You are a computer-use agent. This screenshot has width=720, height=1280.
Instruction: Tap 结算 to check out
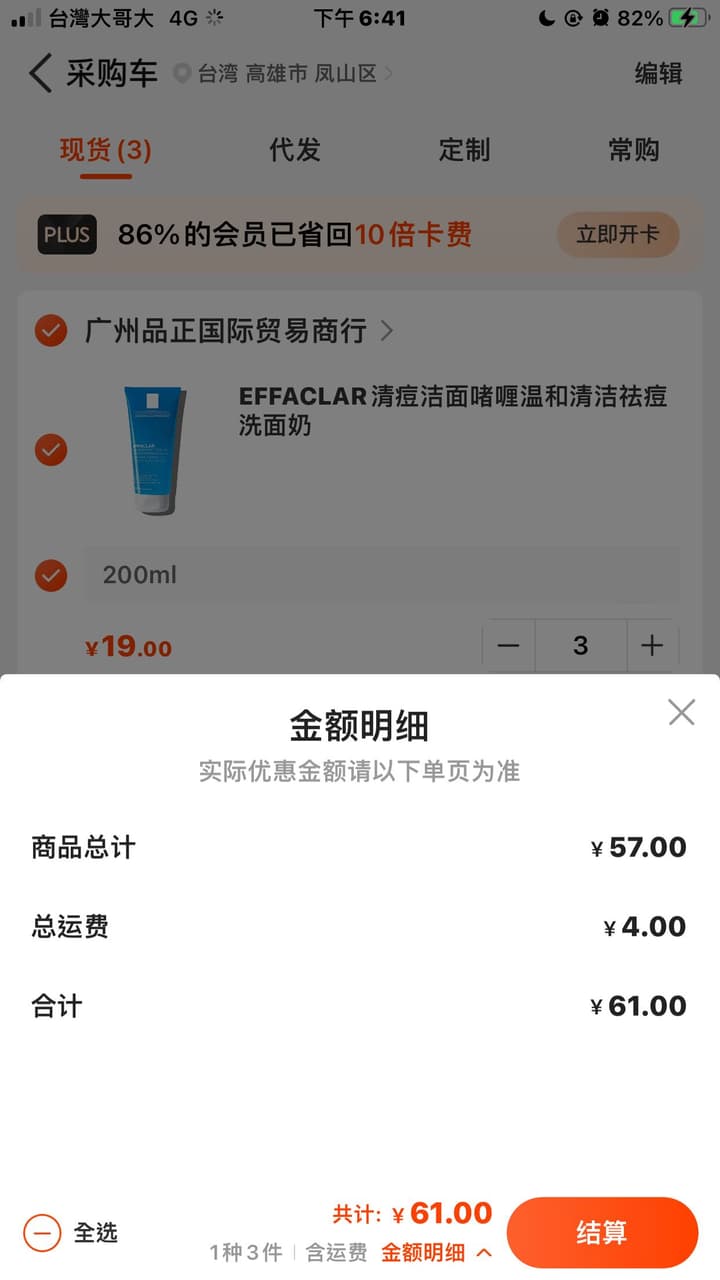coord(601,1232)
